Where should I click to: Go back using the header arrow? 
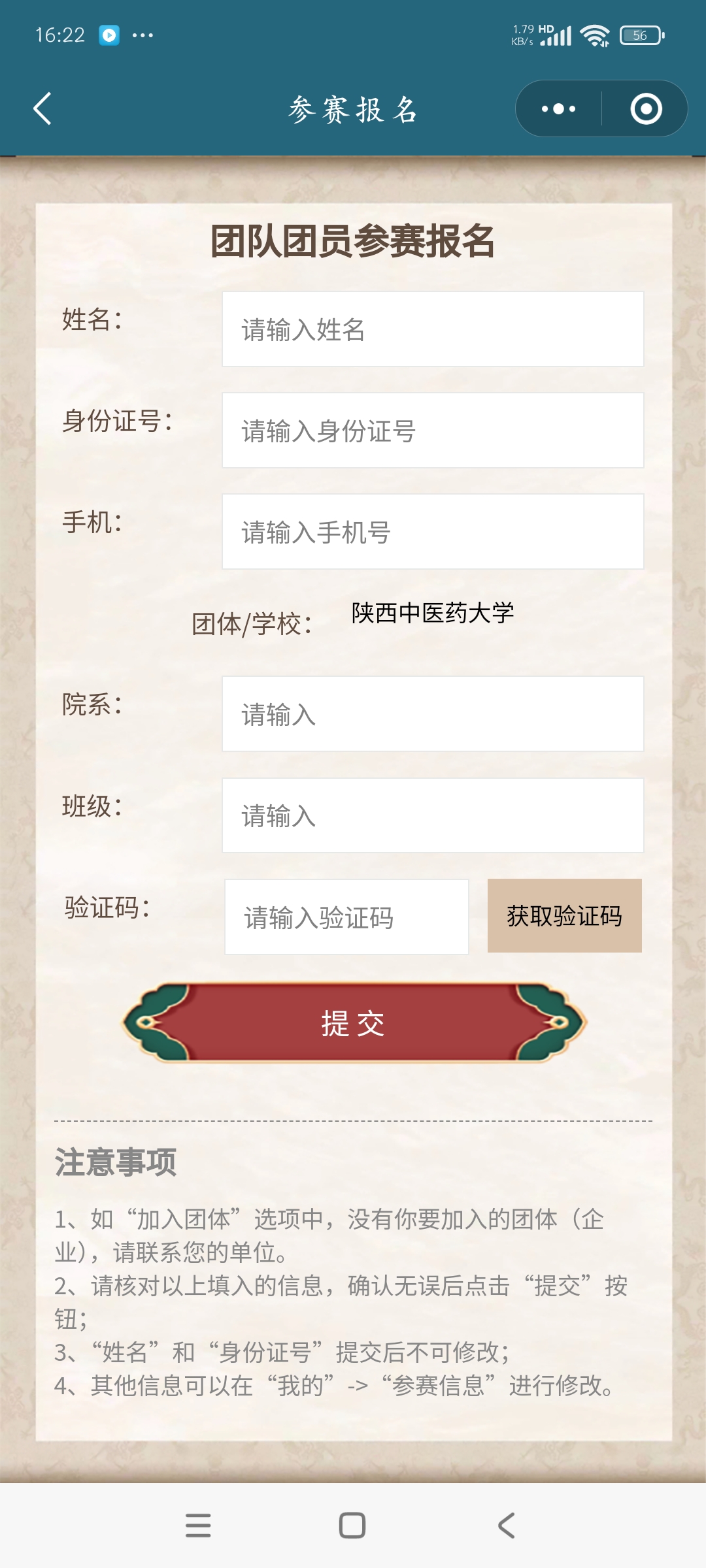point(42,108)
